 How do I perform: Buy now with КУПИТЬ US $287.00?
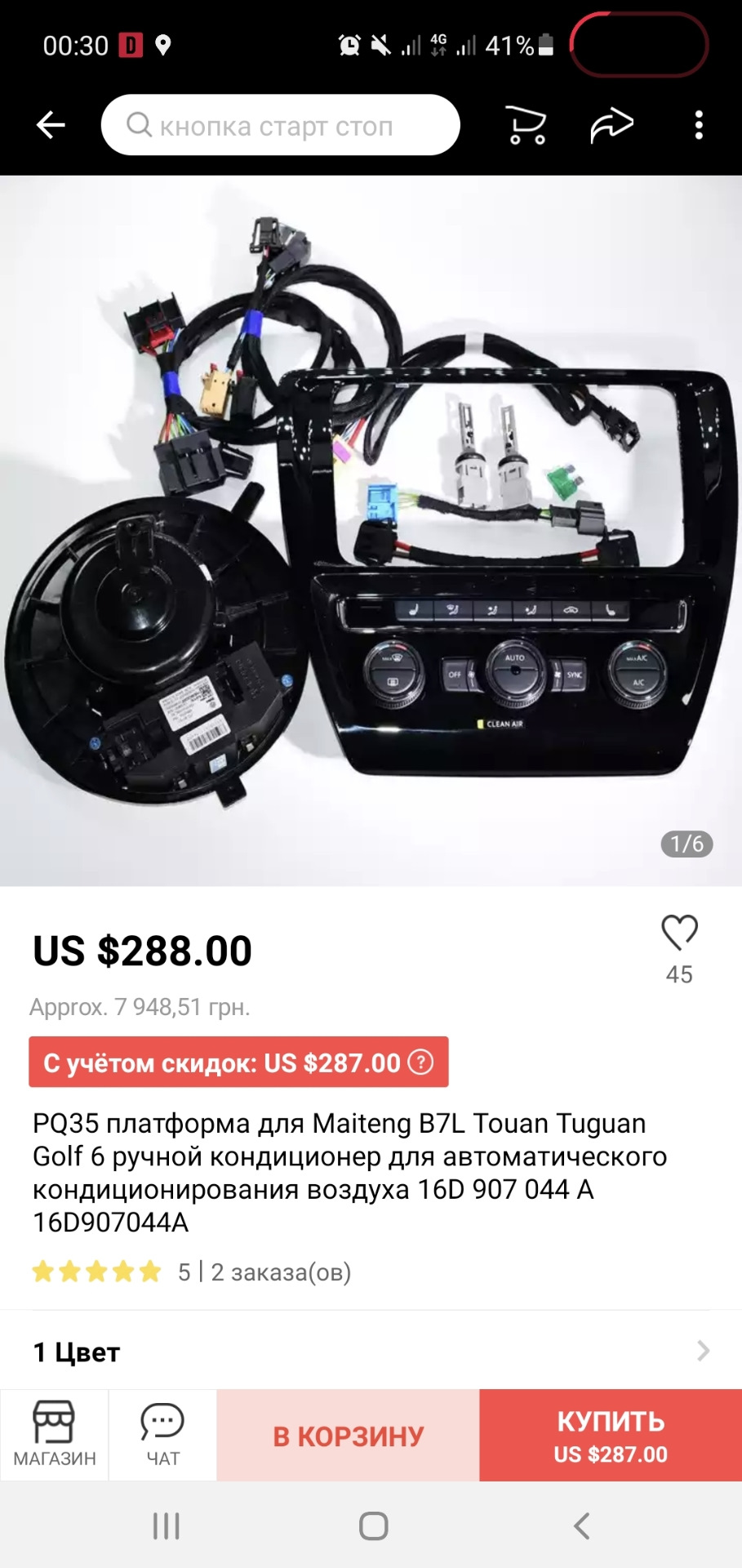(611, 1435)
